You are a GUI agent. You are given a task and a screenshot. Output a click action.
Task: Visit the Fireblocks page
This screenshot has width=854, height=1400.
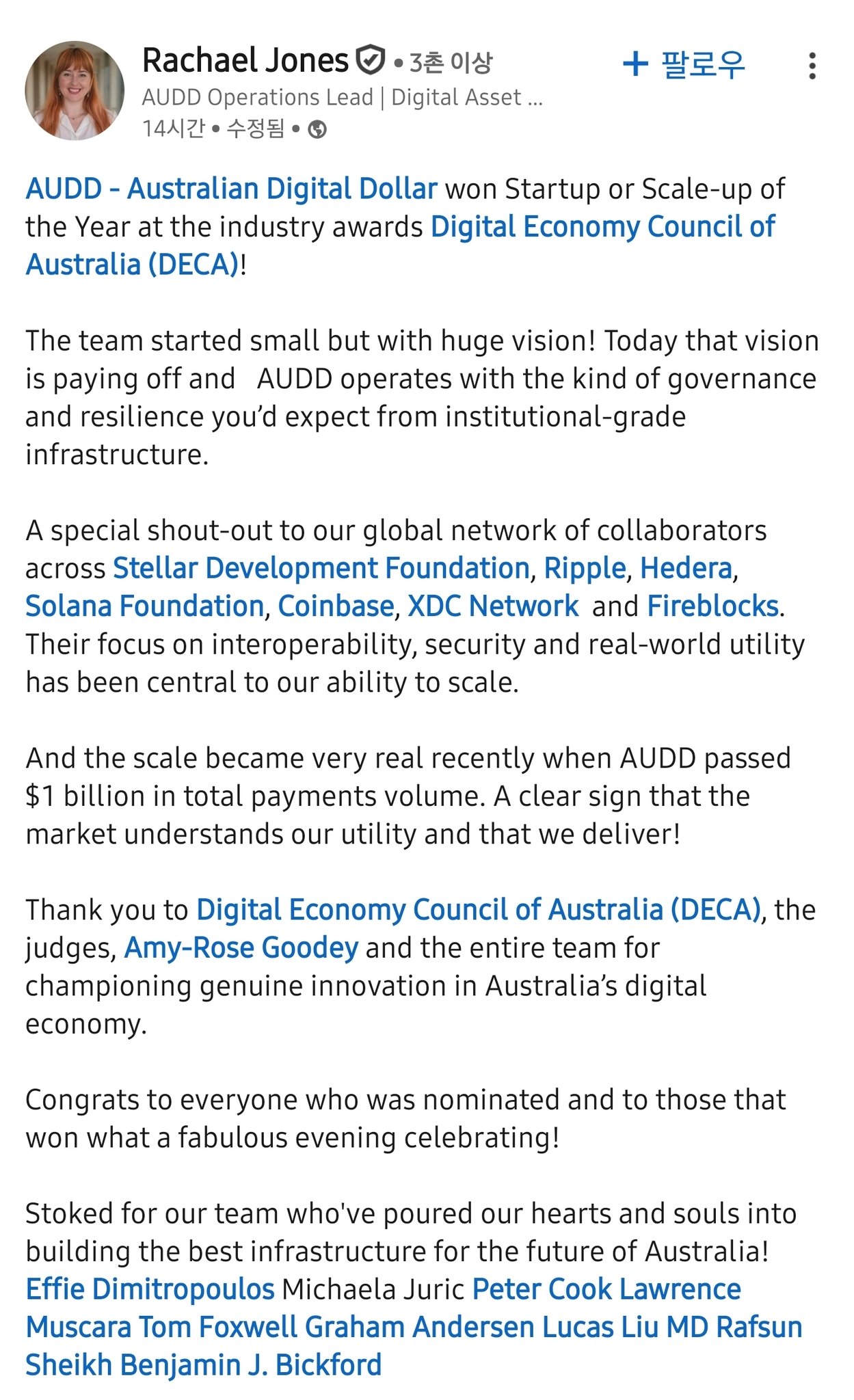(712, 606)
